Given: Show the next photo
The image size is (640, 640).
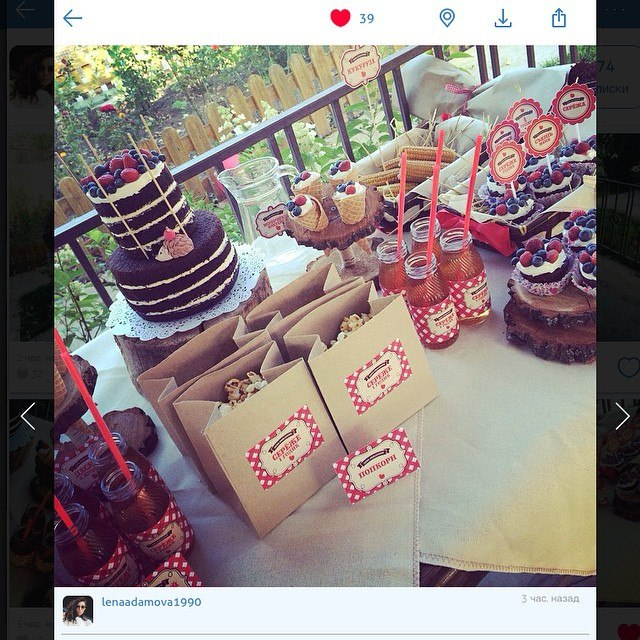Looking at the screenshot, I should click(622, 416).
